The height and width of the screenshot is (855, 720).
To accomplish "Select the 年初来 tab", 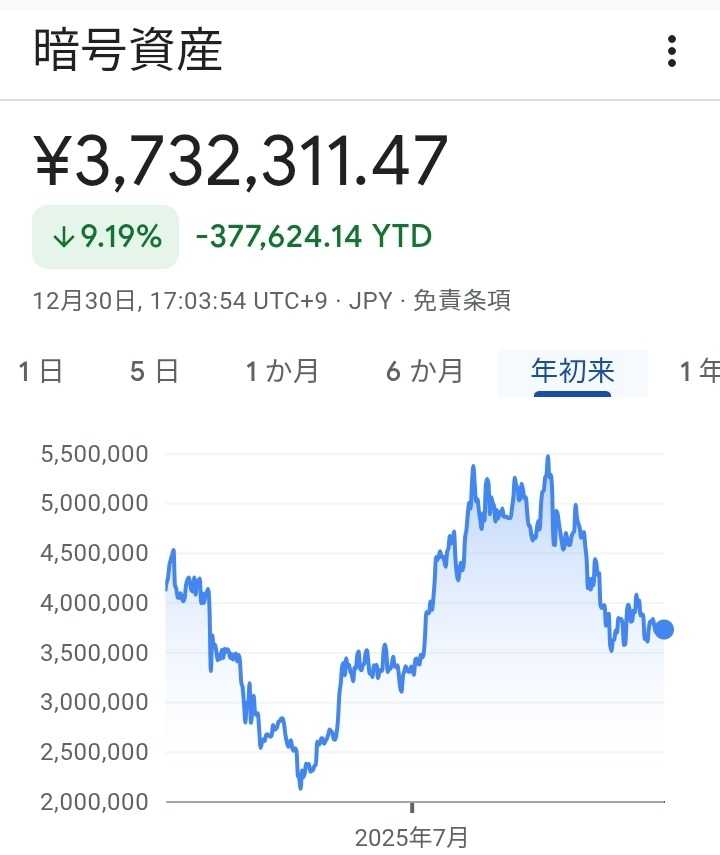I will point(572,372).
